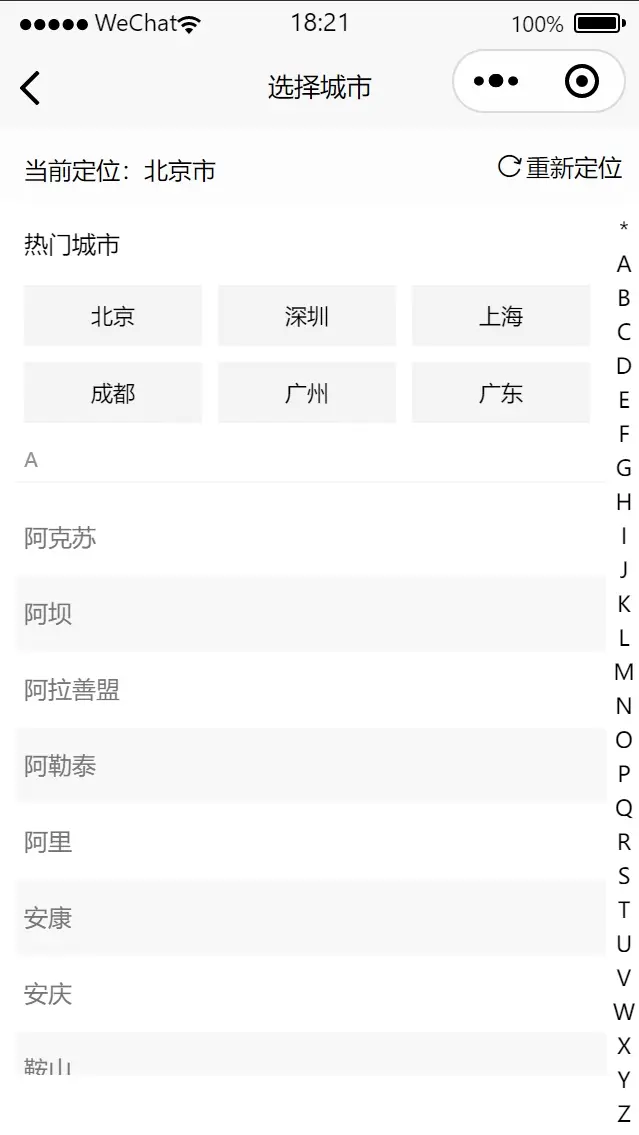Viewport: 639px width, 1135px height.
Task: Choose 上海 from hot cities
Action: [501, 316]
